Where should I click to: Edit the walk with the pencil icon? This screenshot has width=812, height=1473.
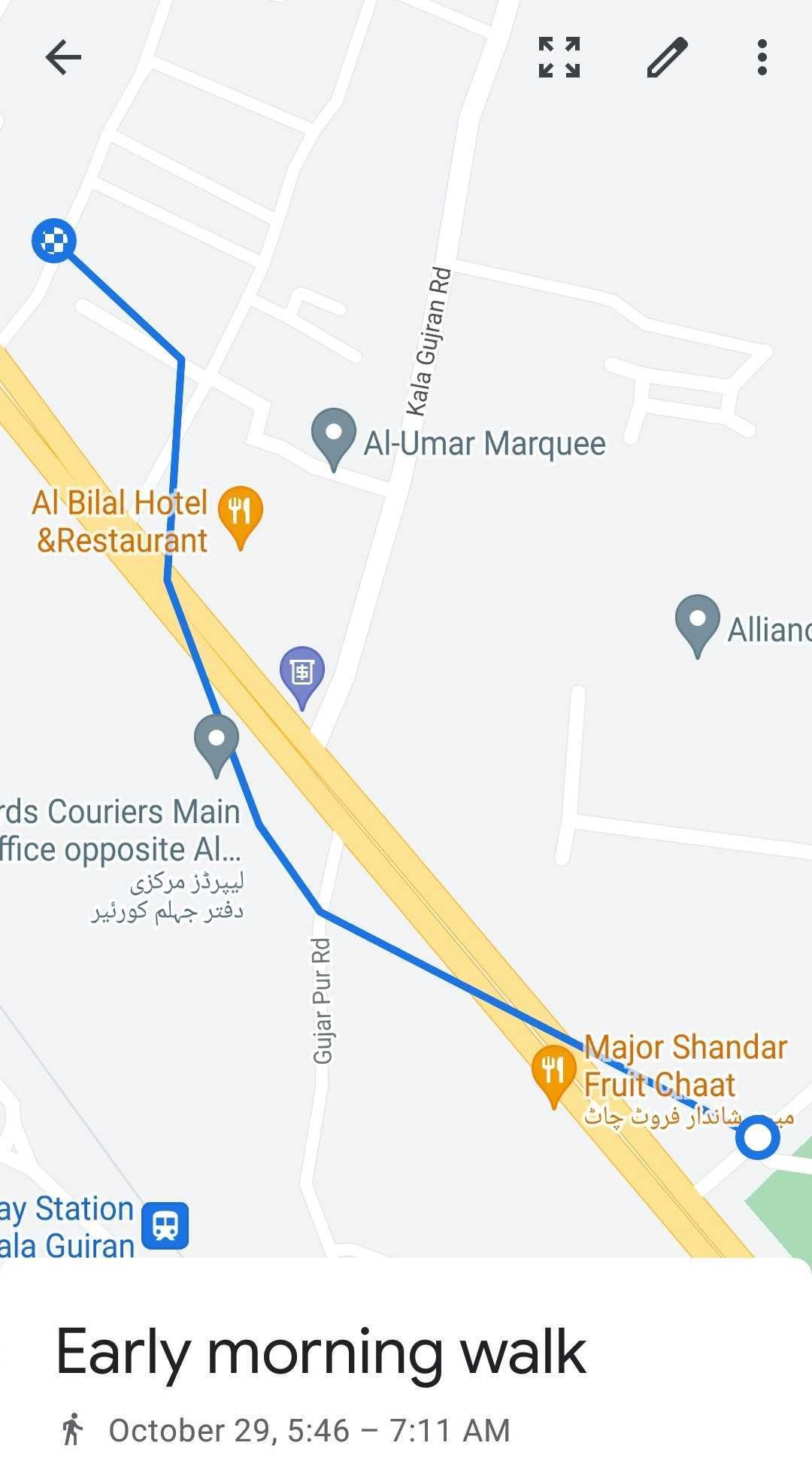667,57
